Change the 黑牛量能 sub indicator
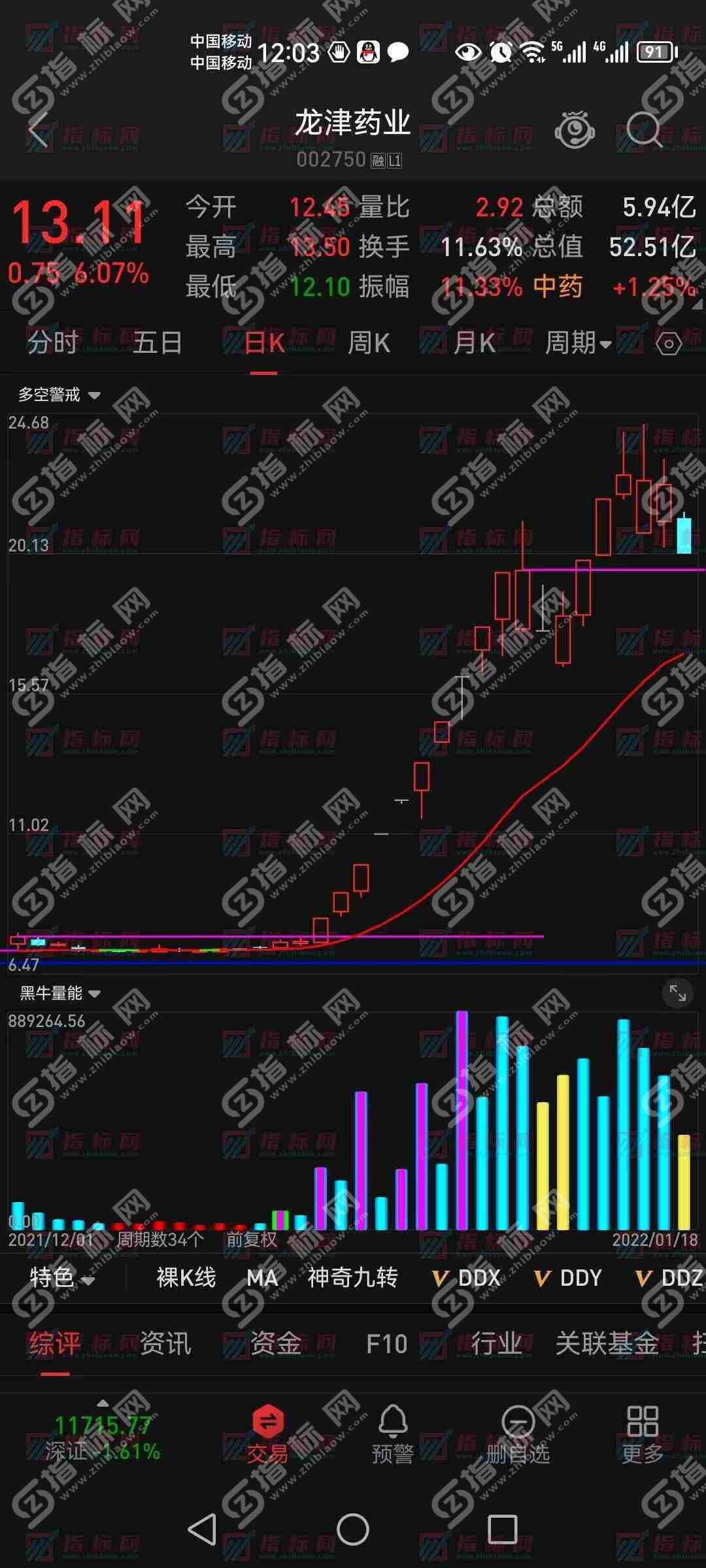Screen dimensions: 706x1568 tap(60, 994)
